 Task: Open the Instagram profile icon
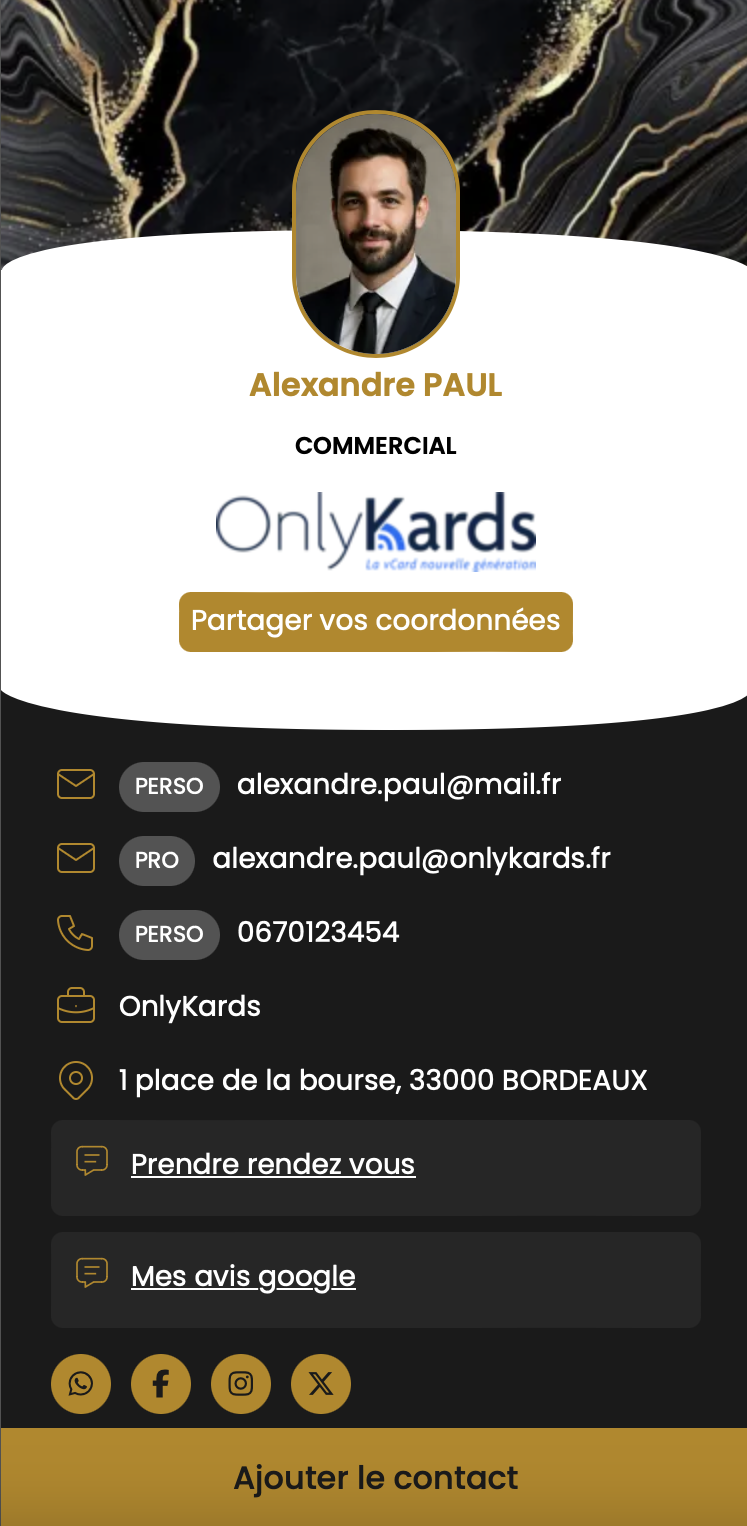(241, 1384)
